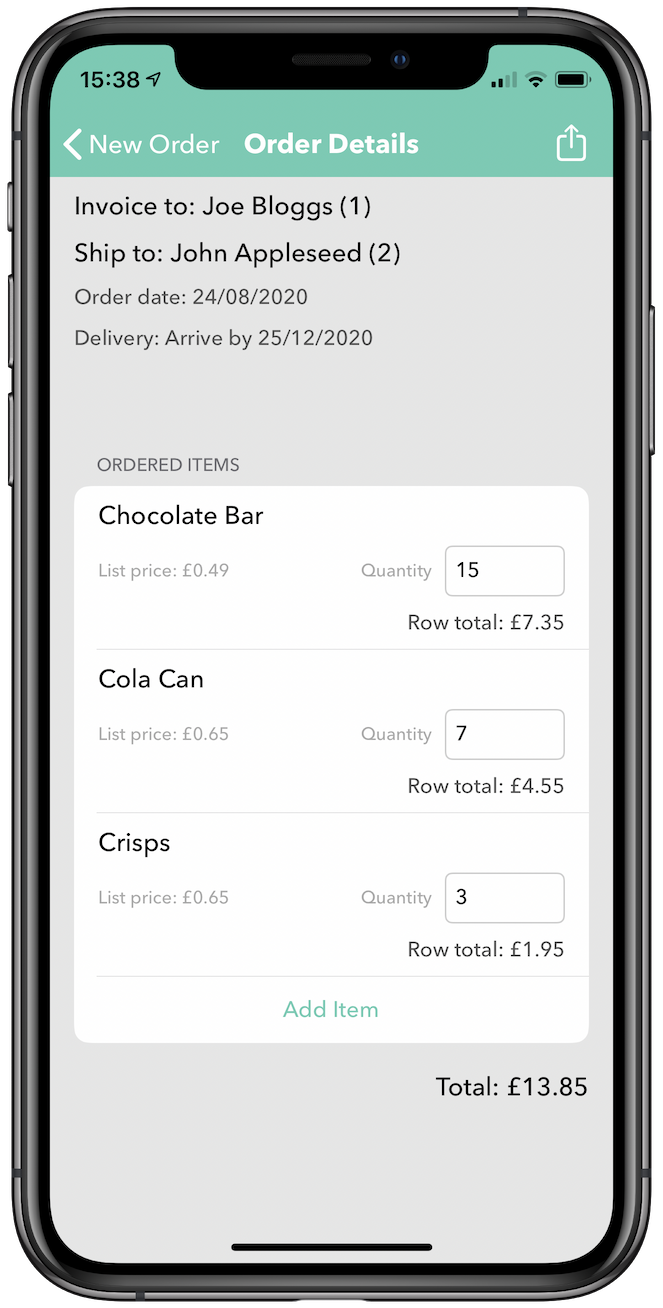Add an item to the order
663x1308 pixels.
(331, 1010)
